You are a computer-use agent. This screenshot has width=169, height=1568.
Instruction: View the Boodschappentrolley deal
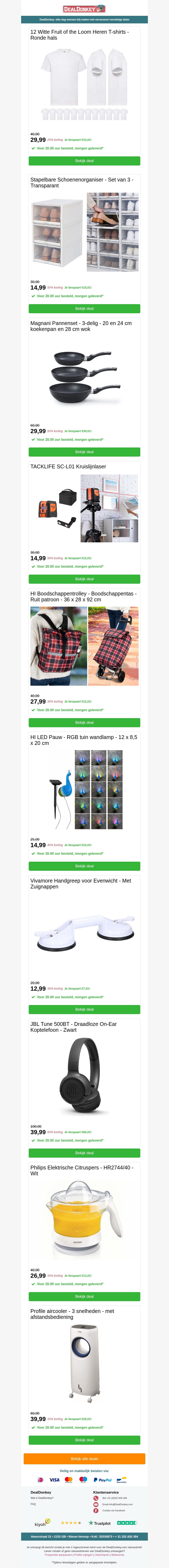coord(84,723)
